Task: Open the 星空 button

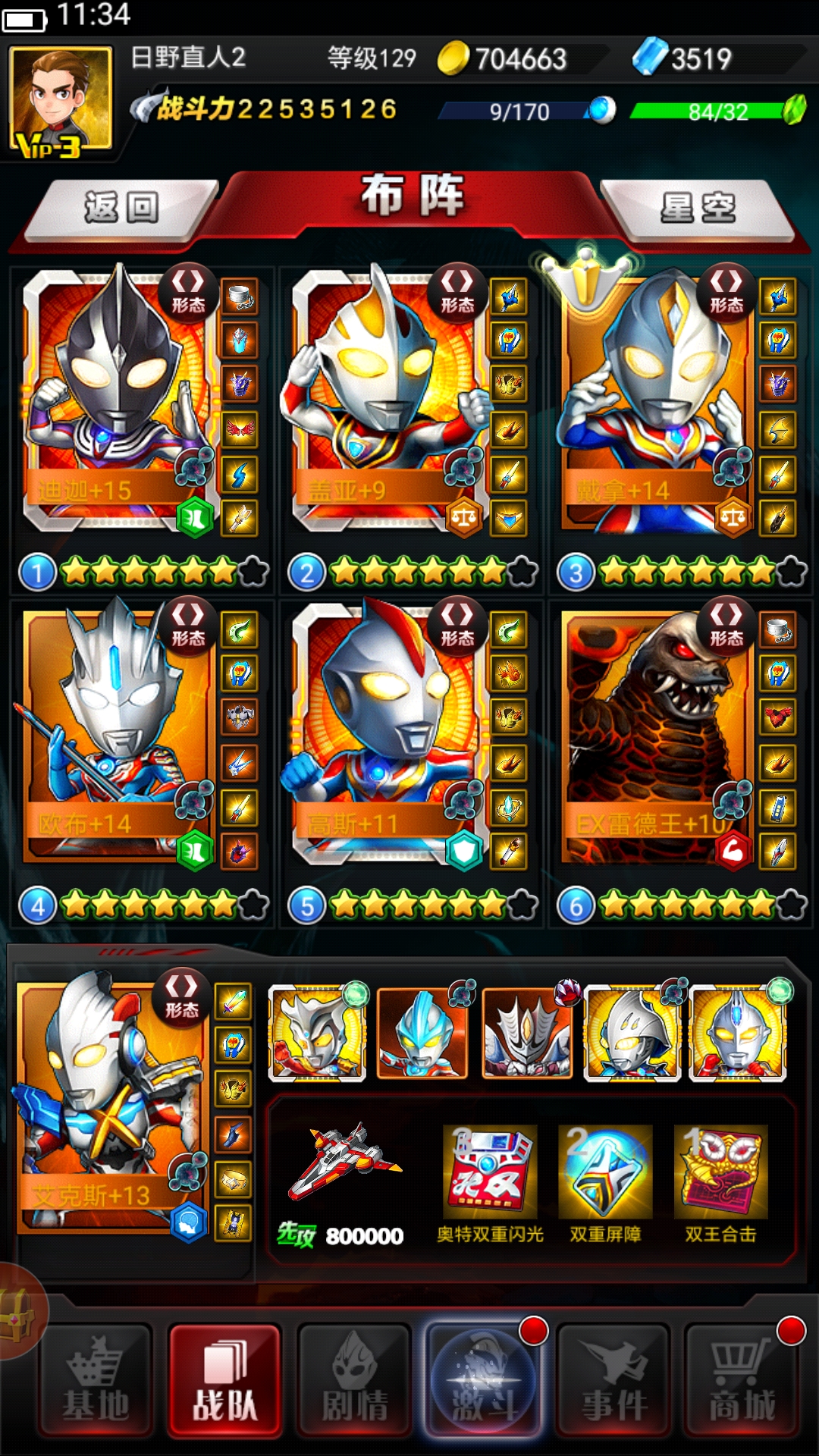Action: point(698,208)
